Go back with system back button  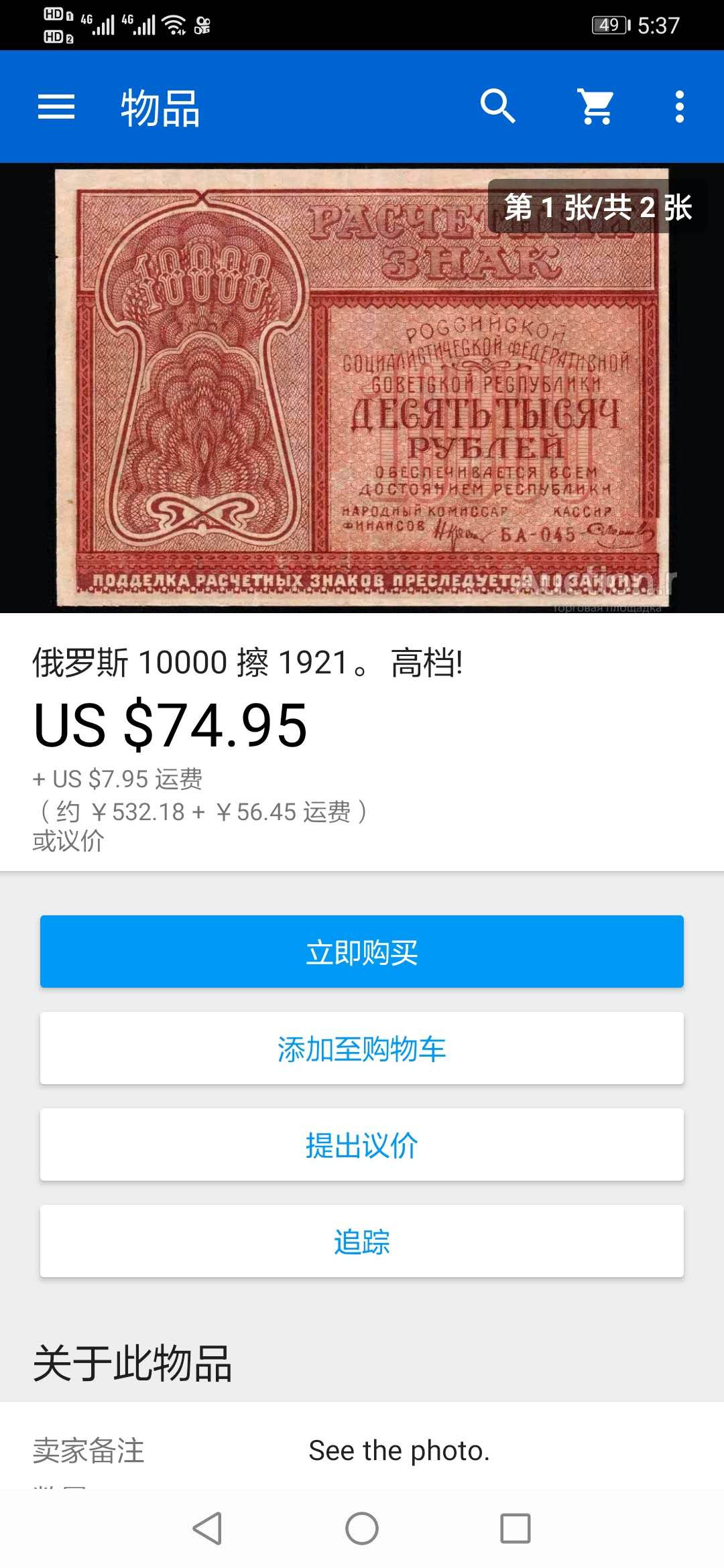(x=207, y=1528)
